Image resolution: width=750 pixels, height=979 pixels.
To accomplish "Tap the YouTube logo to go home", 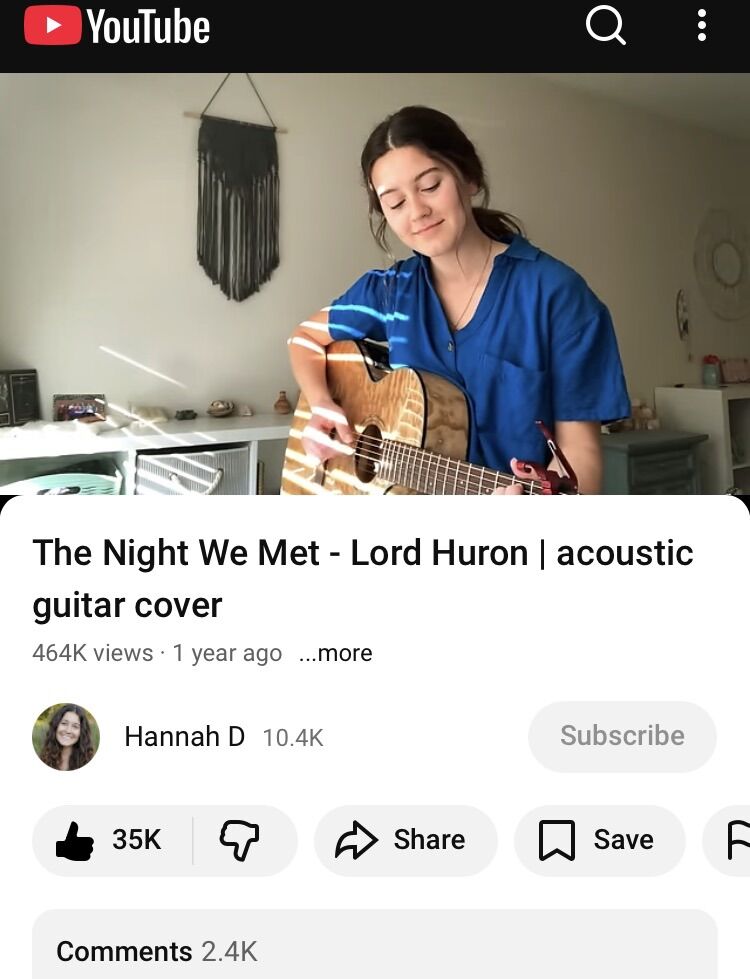I will [x=117, y=26].
